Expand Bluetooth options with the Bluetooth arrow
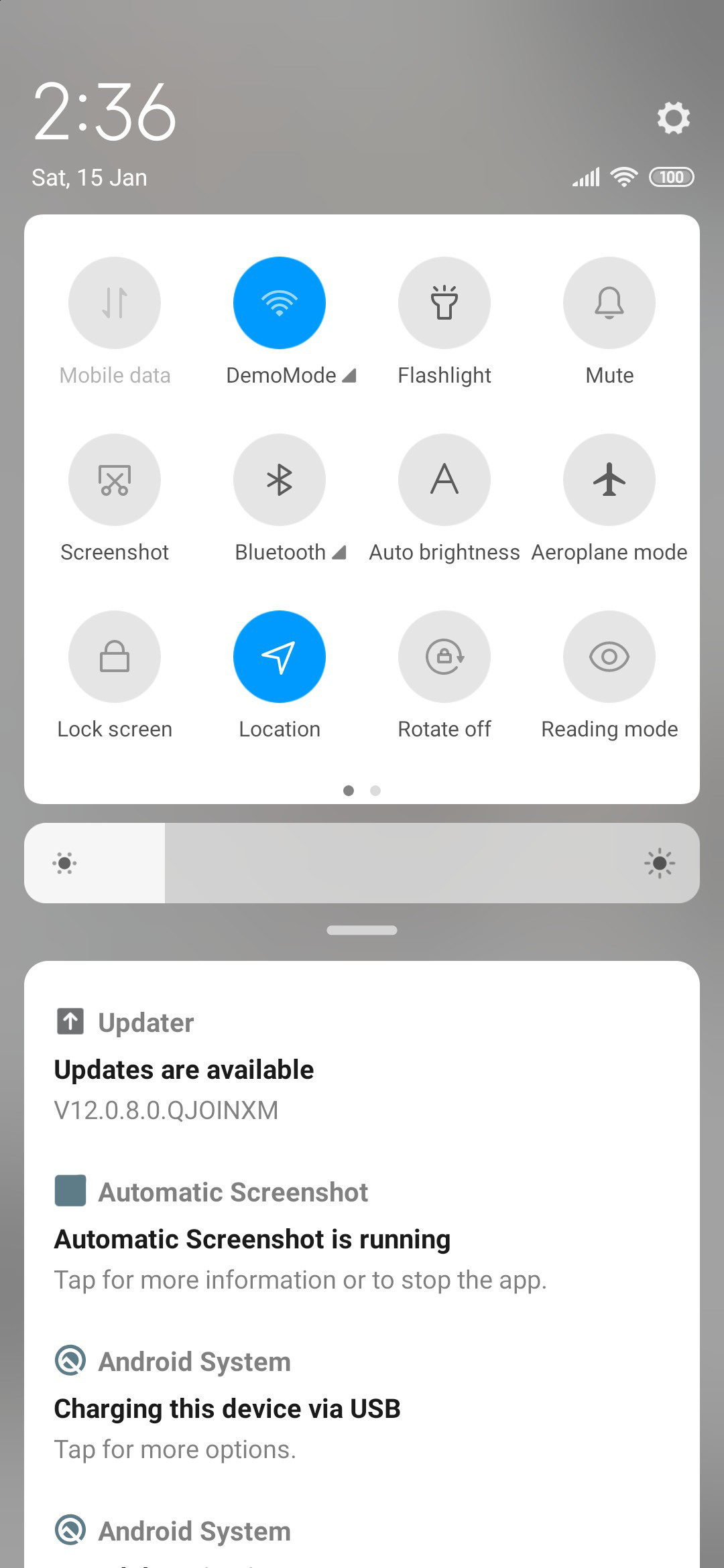Viewport: 724px width, 1568px height. tap(339, 552)
